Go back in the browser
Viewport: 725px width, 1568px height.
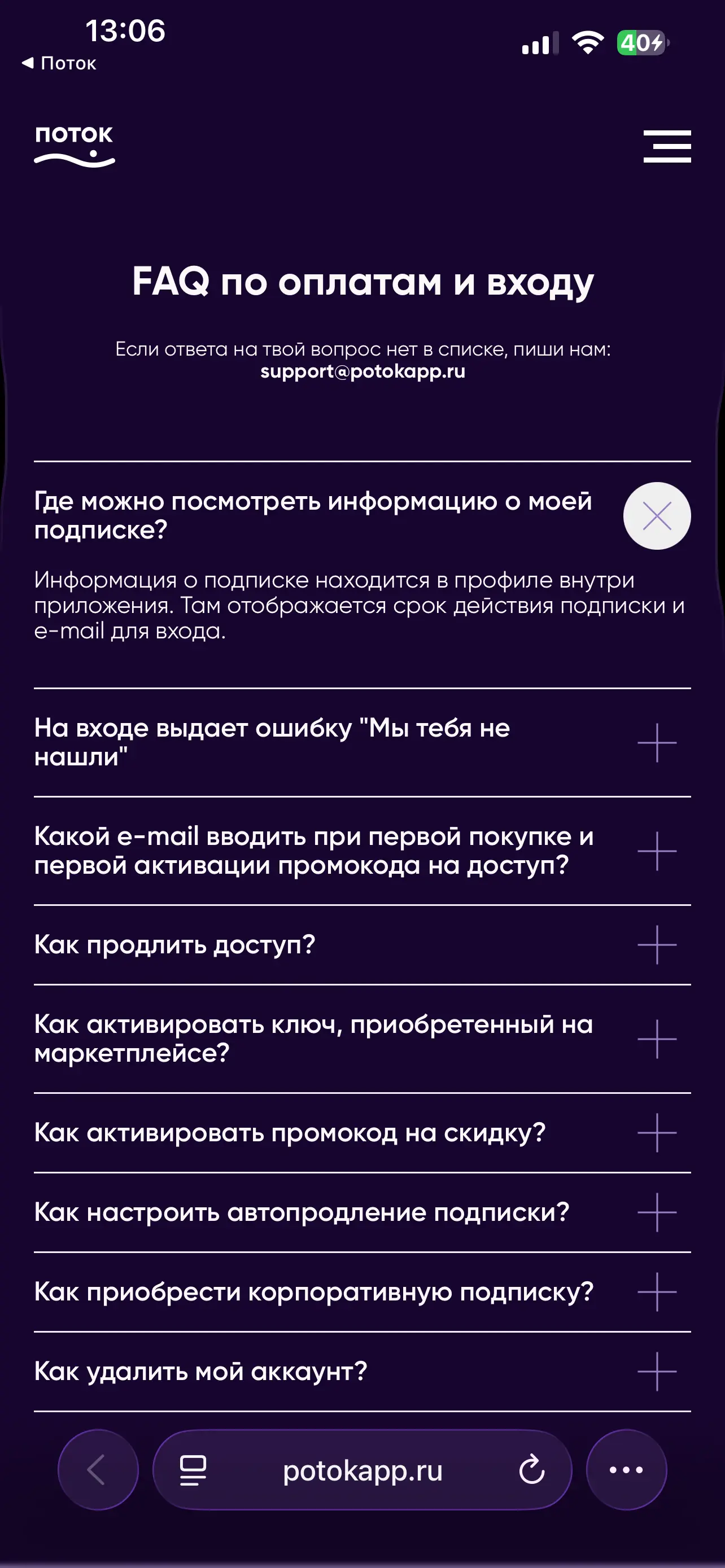97,1470
